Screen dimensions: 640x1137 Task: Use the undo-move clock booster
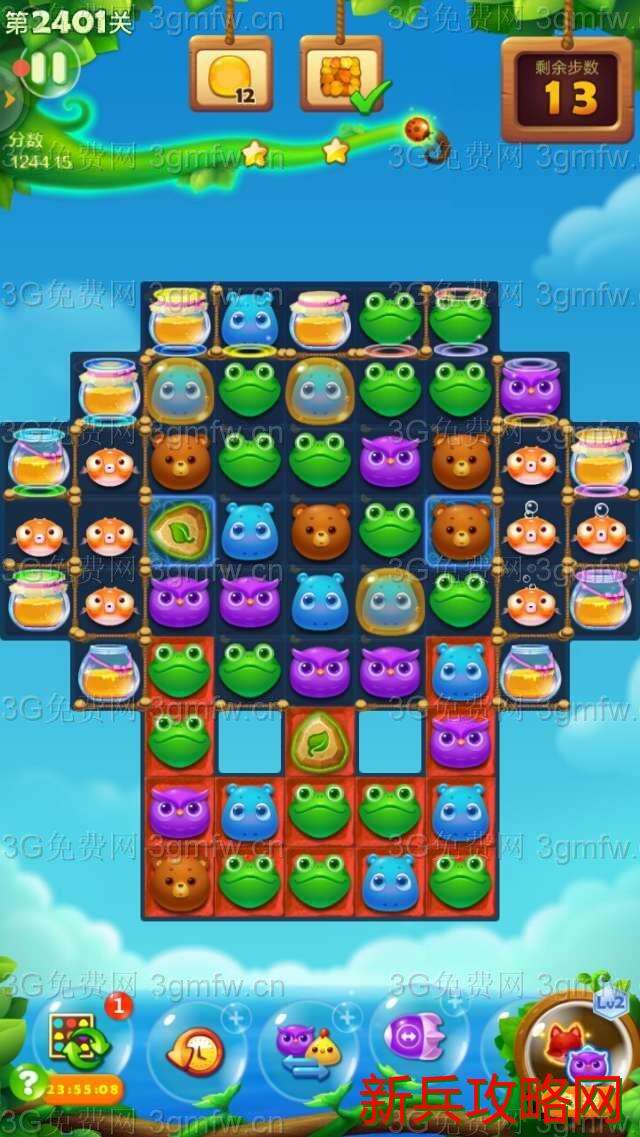click(x=195, y=1047)
